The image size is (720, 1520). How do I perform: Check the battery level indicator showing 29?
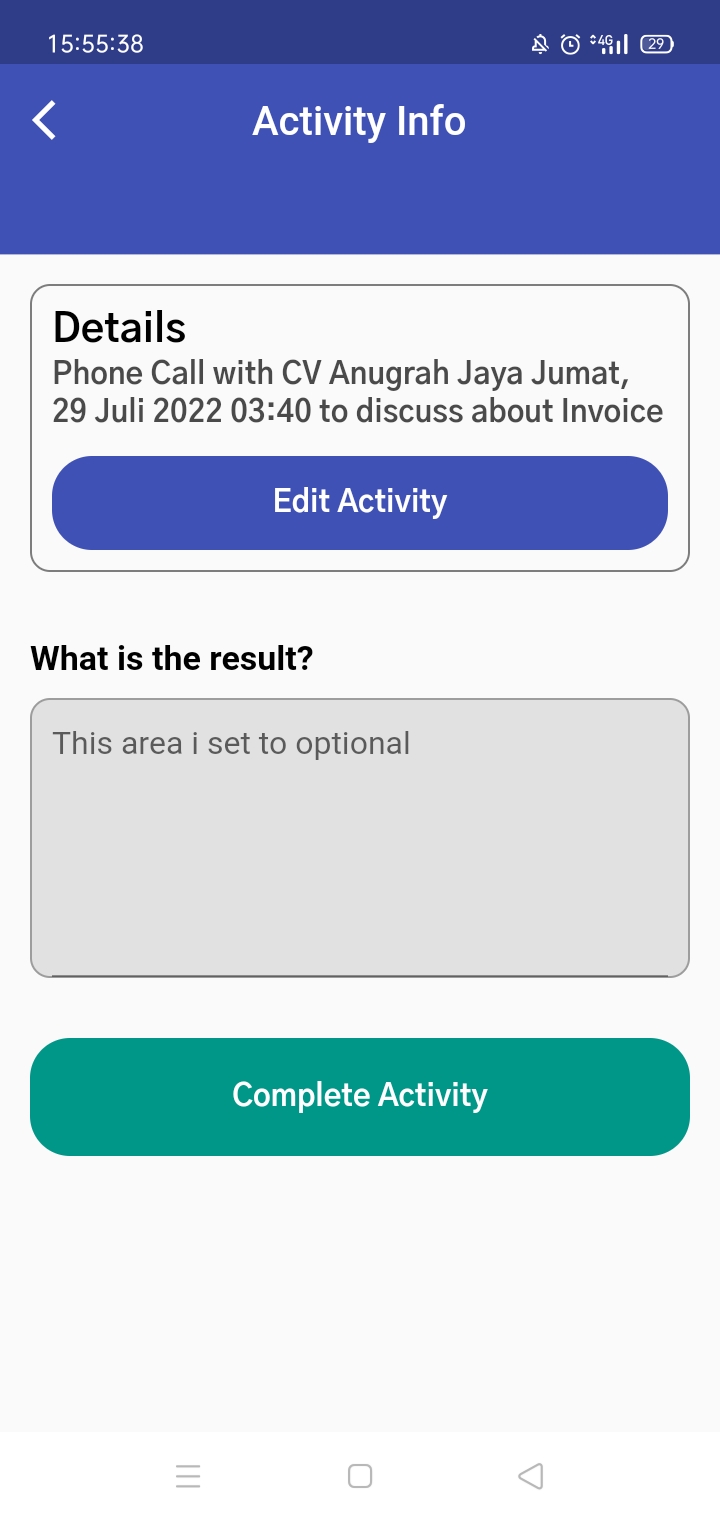(x=657, y=43)
